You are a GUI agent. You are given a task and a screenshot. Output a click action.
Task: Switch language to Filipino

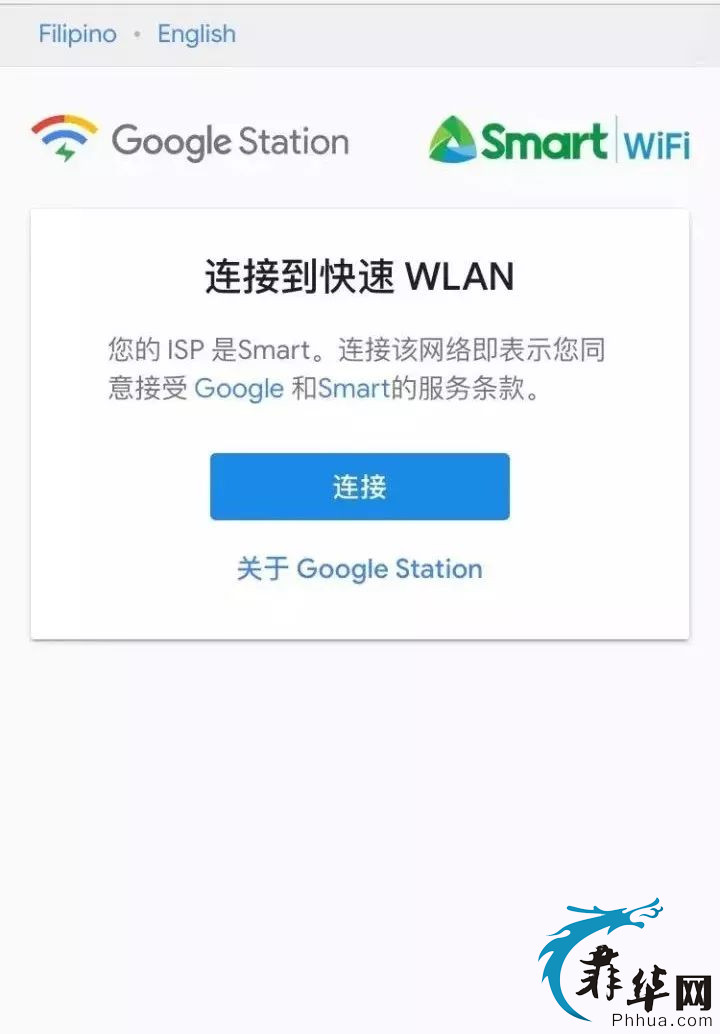77,34
